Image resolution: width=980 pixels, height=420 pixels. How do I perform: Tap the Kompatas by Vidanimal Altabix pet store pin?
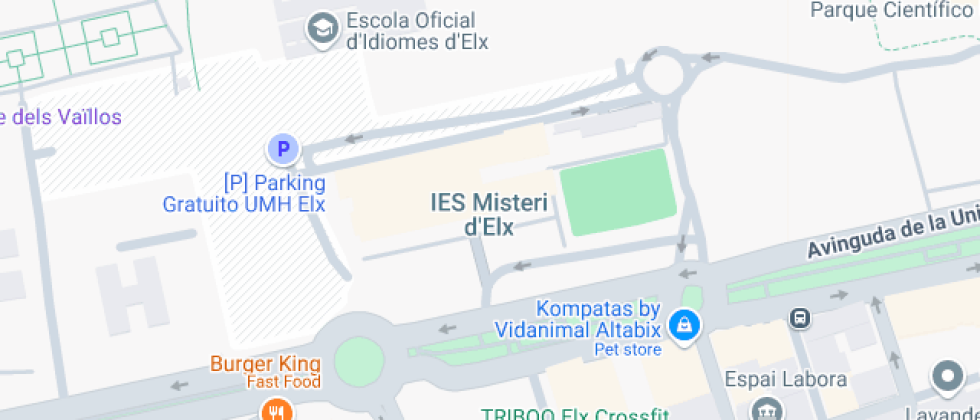tap(685, 326)
